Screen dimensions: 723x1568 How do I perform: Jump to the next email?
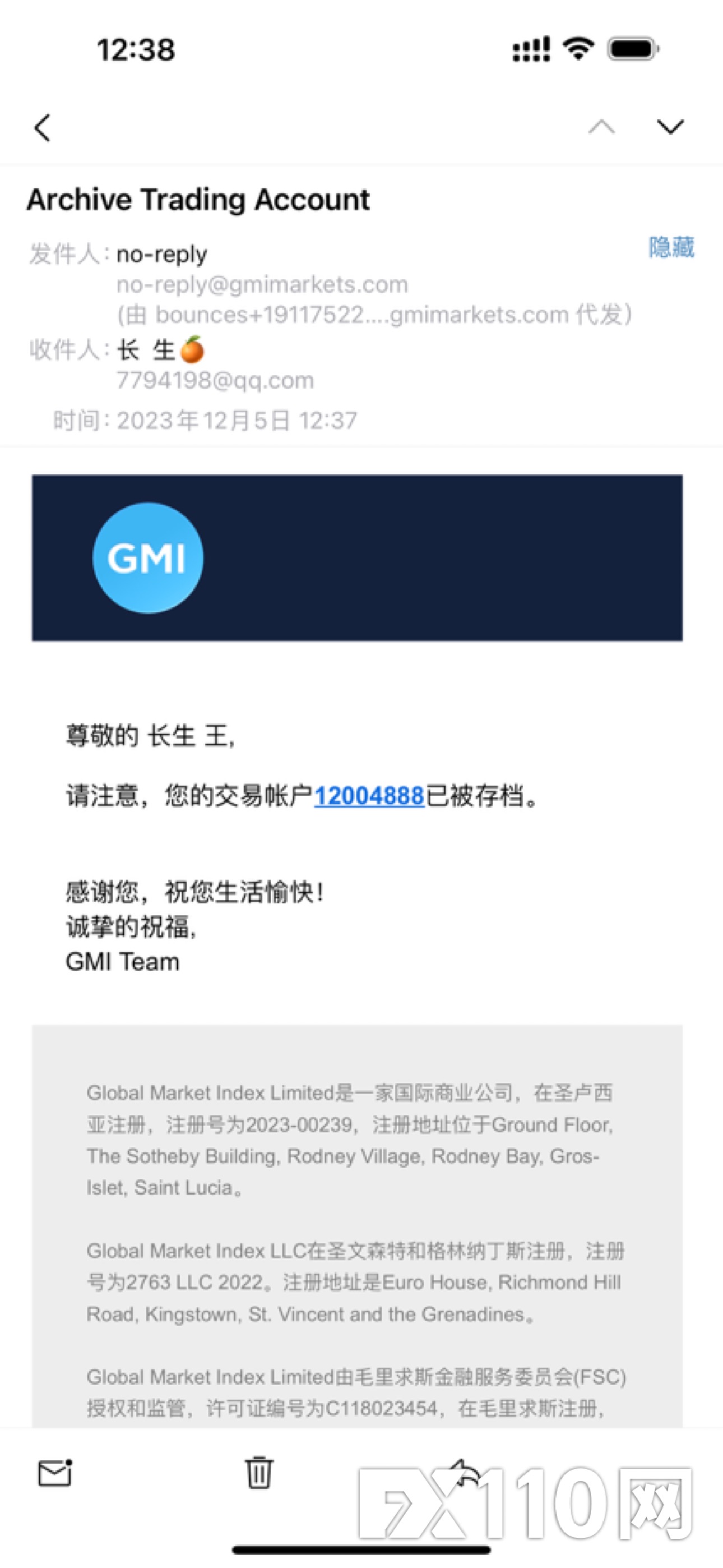pos(670,127)
